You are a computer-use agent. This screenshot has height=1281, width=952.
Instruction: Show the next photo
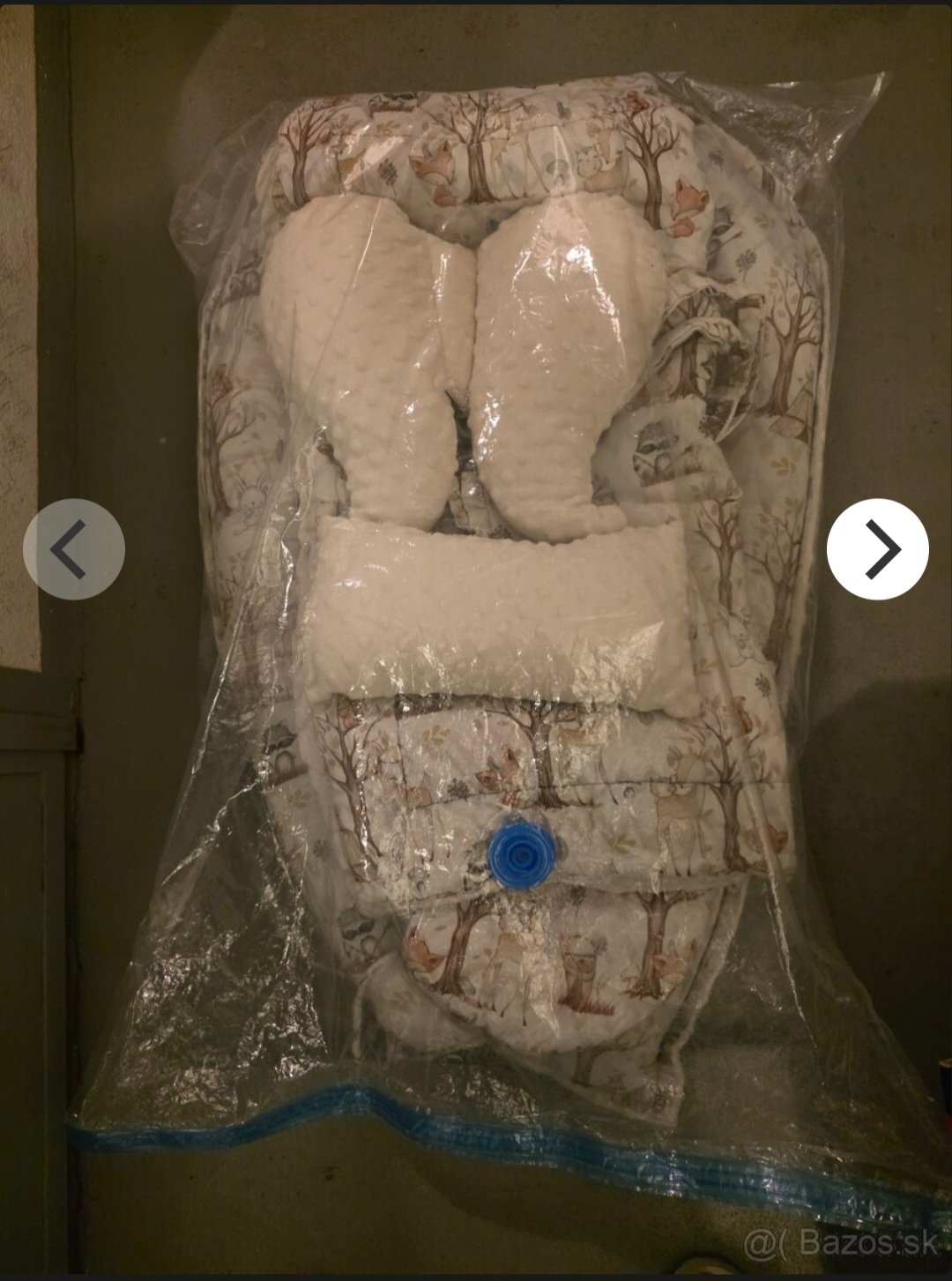pyautogui.click(x=877, y=549)
